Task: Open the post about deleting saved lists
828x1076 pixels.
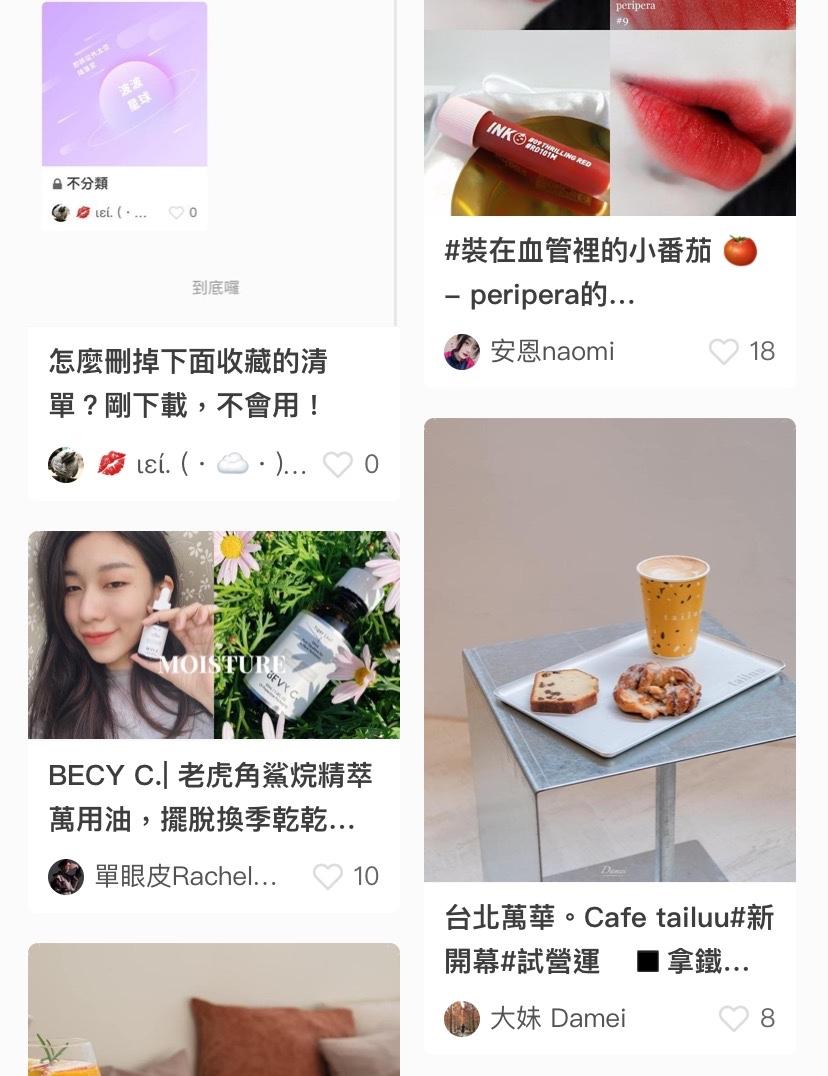Action: (x=188, y=383)
